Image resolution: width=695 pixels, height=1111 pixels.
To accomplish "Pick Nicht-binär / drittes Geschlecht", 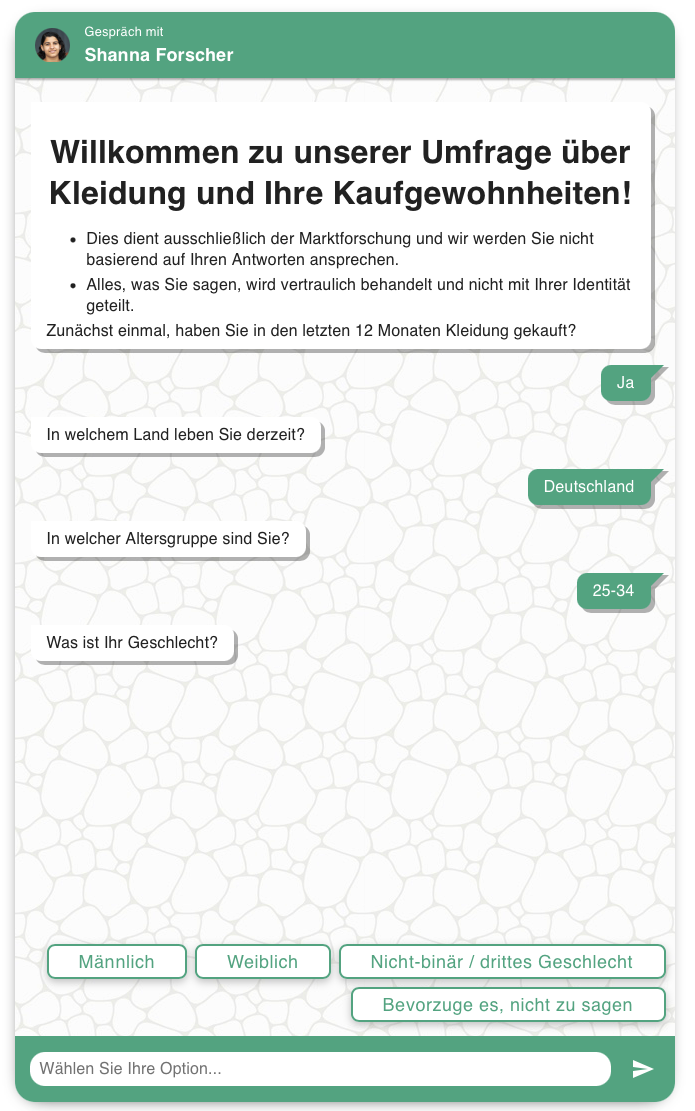I will point(502,961).
